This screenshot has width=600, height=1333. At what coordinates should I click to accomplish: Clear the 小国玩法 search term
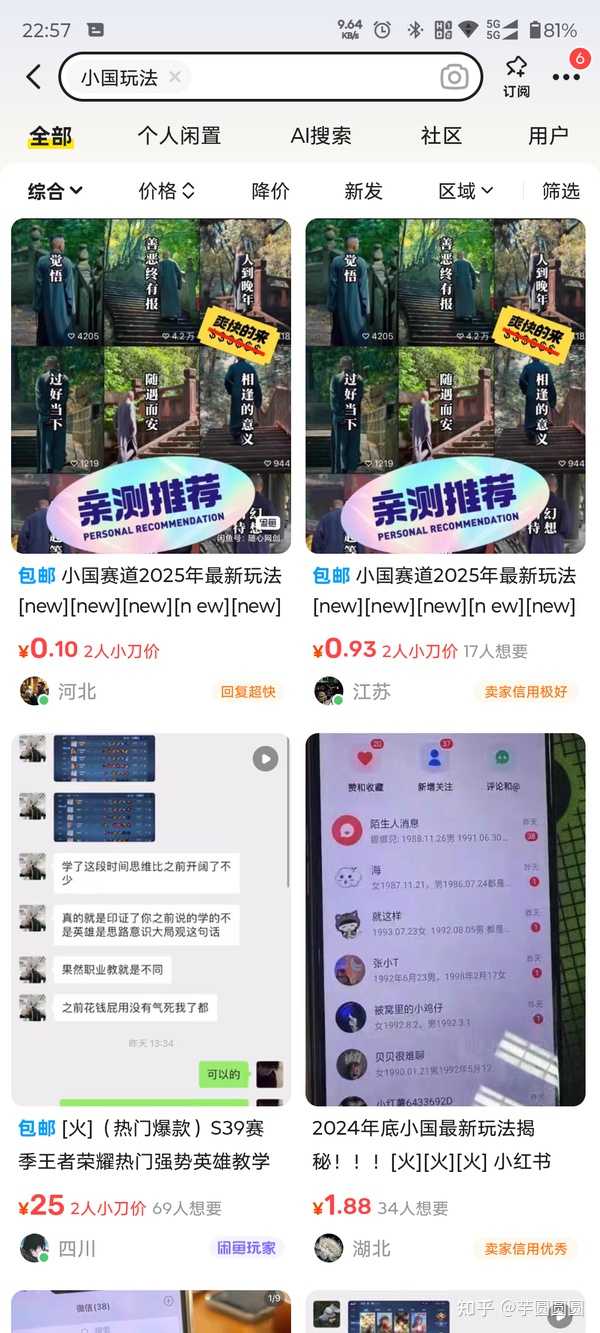(175, 77)
